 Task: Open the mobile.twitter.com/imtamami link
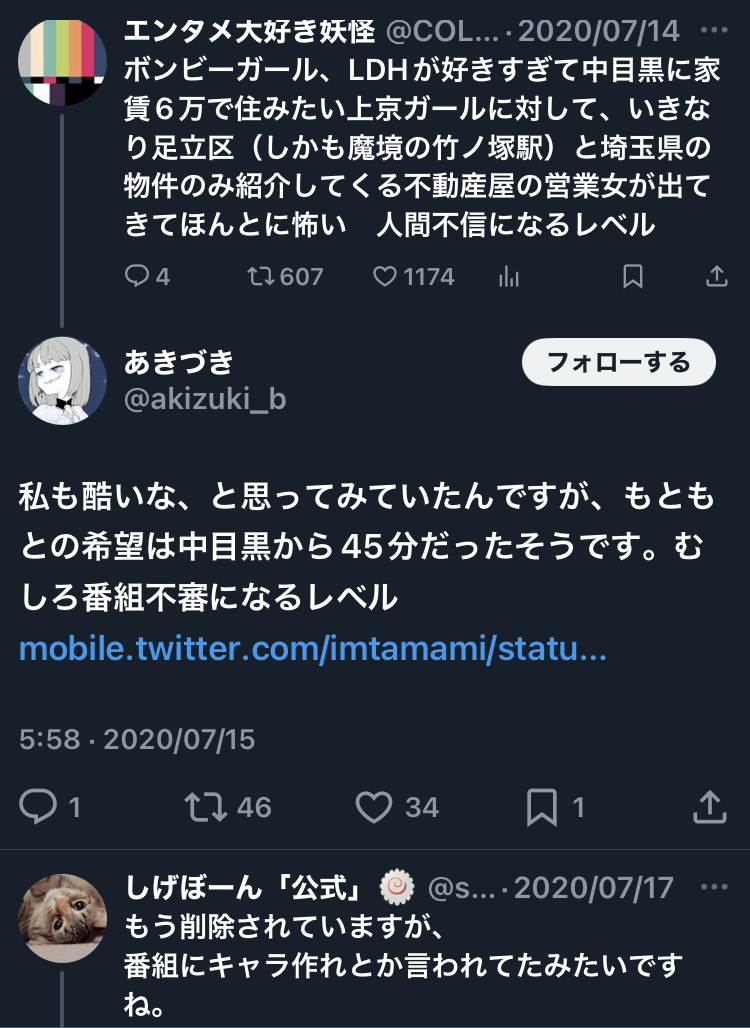click(x=313, y=649)
